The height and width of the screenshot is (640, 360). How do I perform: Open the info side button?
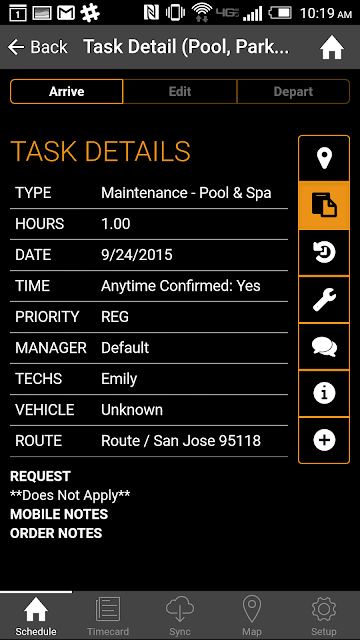(x=324, y=393)
